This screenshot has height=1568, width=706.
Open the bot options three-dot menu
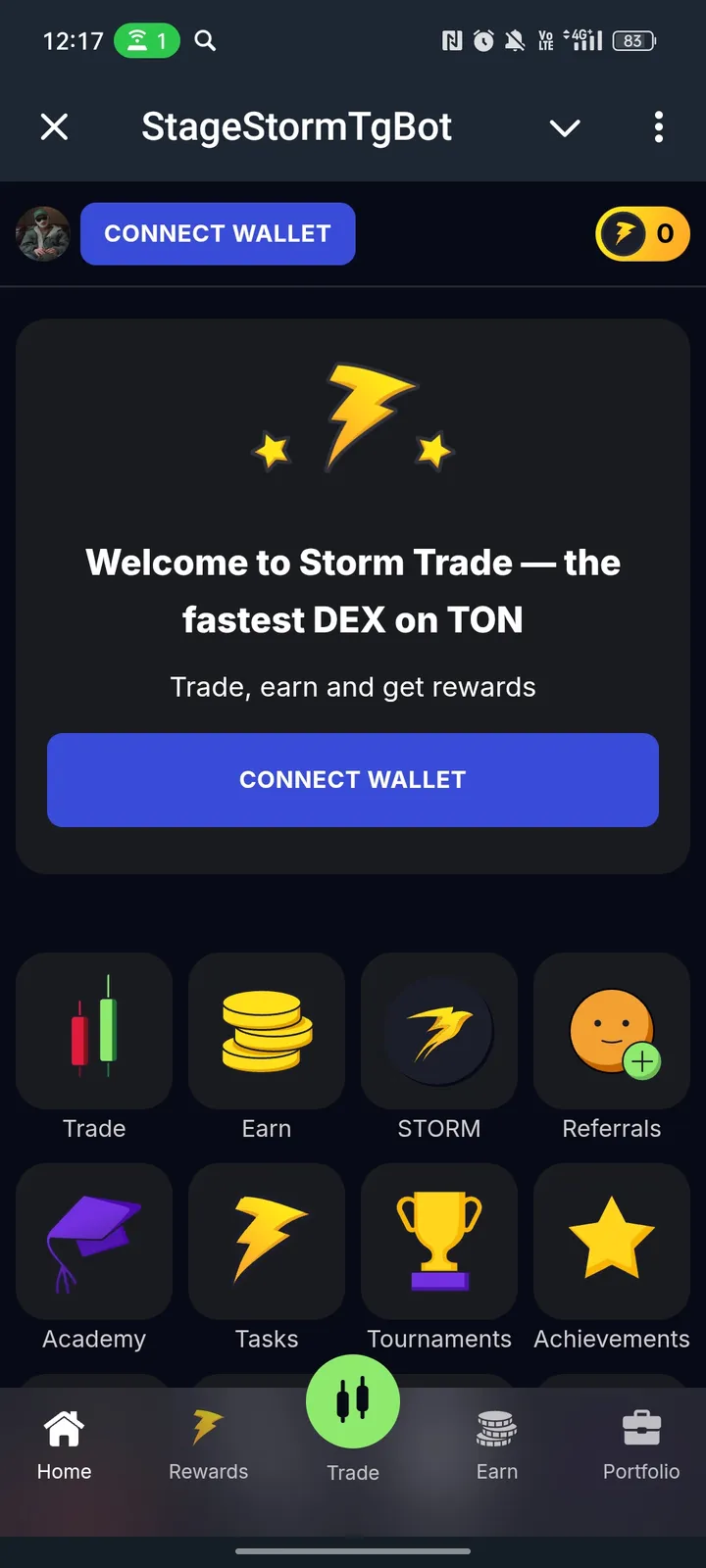tap(659, 127)
